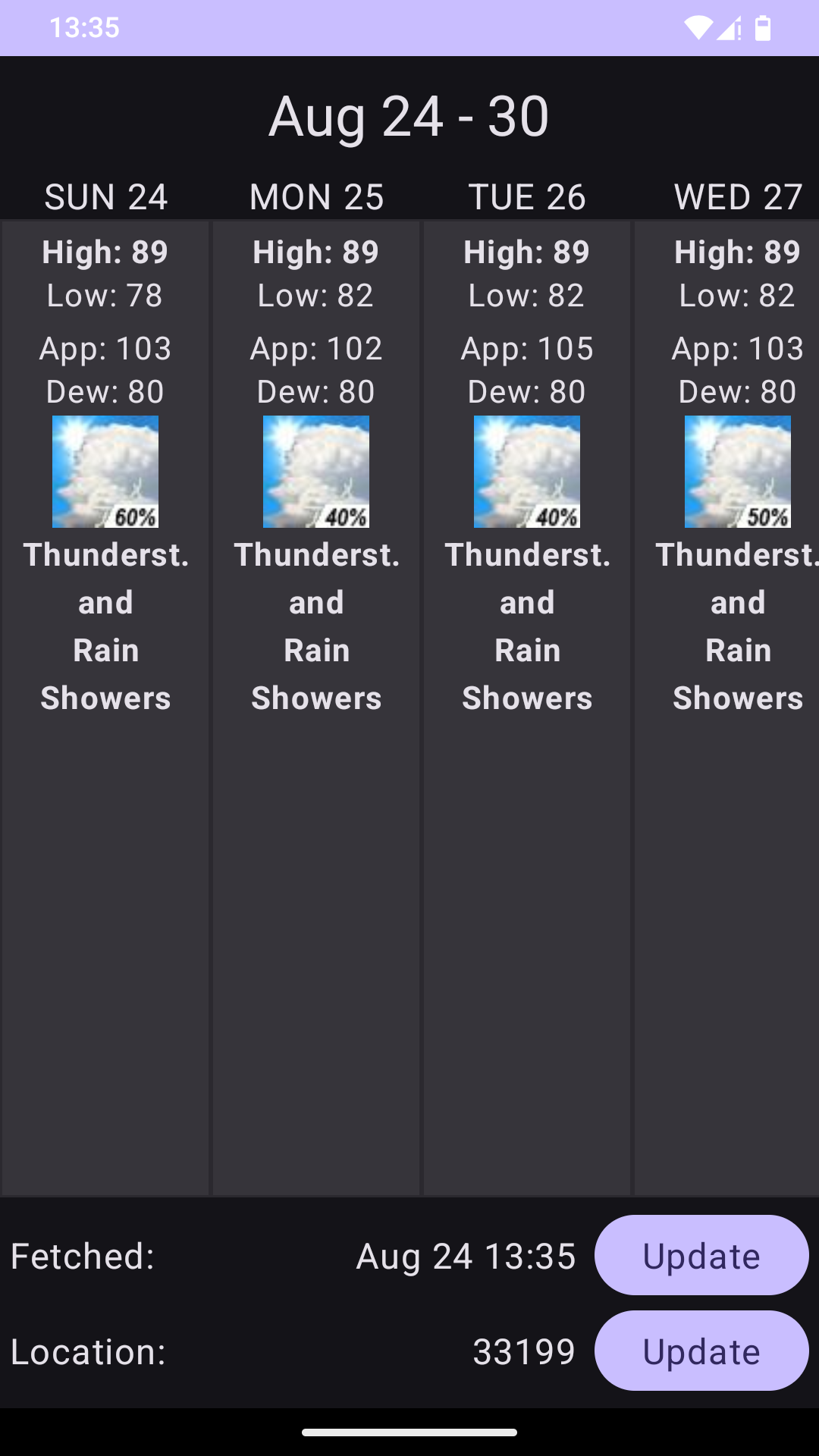The image size is (819, 1456).
Task: Tap Update next to Location 33199
Action: (701, 1351)
